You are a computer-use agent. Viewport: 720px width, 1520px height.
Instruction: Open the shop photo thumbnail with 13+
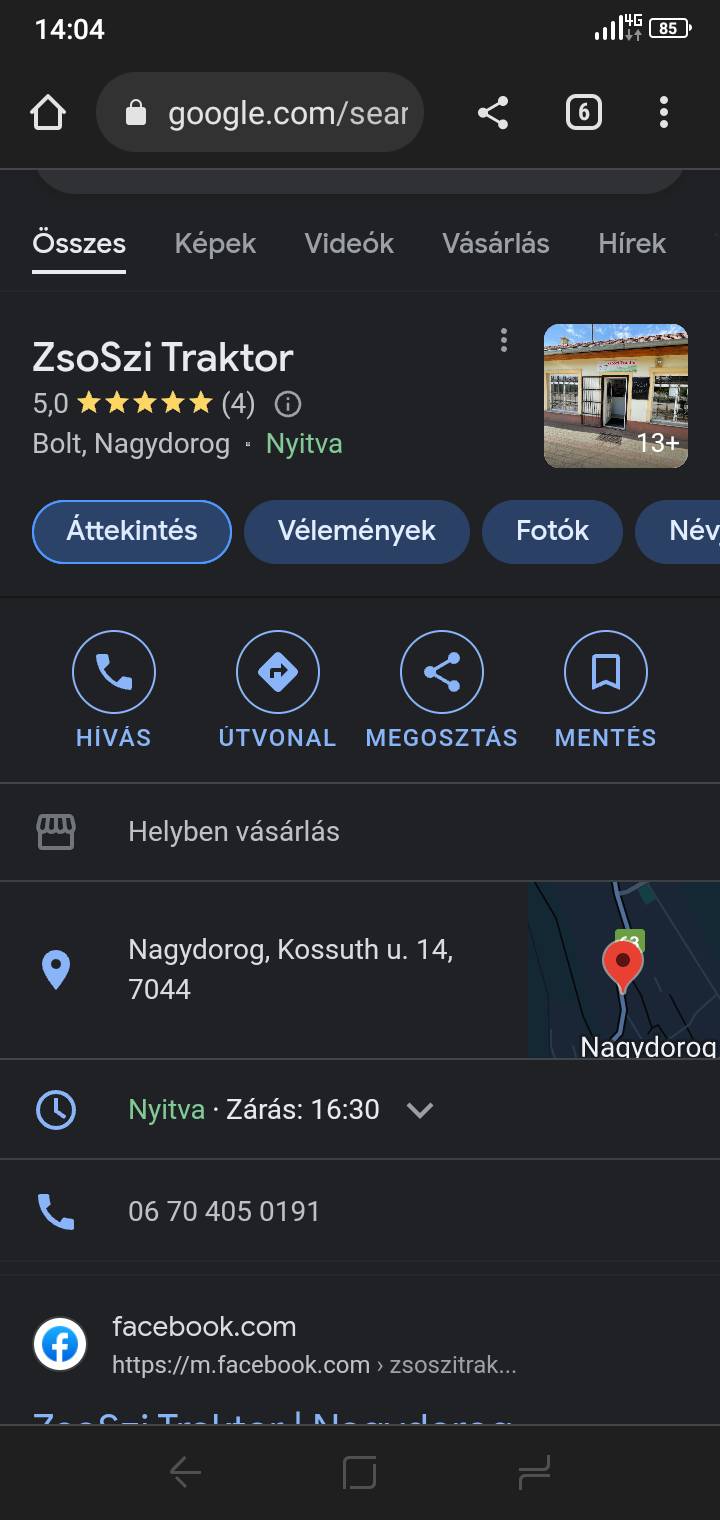tap(616, 396)
